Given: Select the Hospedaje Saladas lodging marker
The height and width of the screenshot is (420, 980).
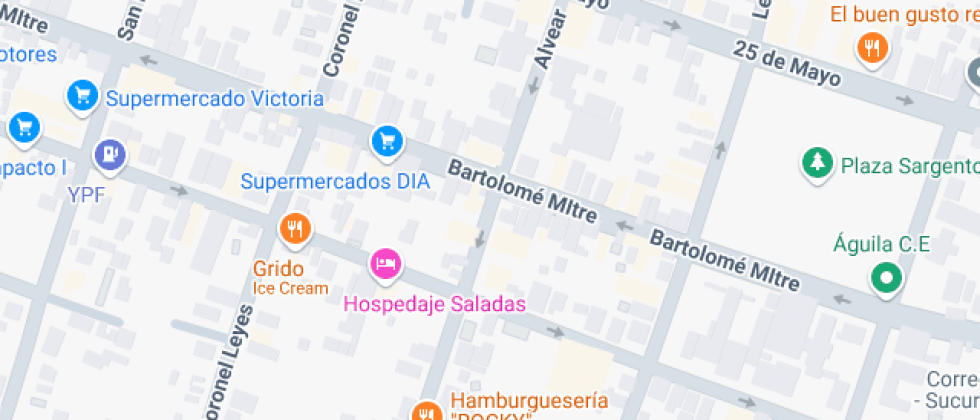Looking at the screenshot, I should click(x=387, y=265).
